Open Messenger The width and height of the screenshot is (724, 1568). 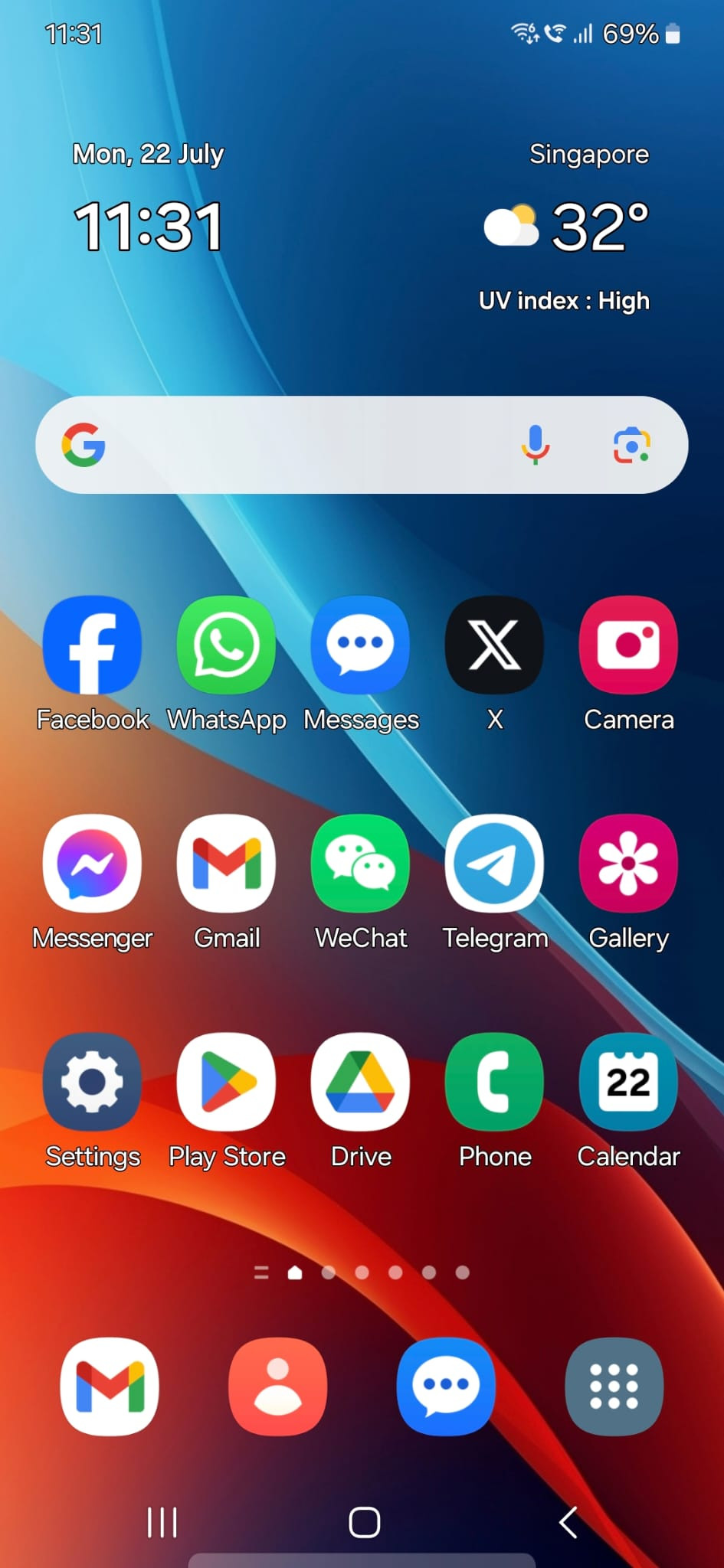pos(92,863)
